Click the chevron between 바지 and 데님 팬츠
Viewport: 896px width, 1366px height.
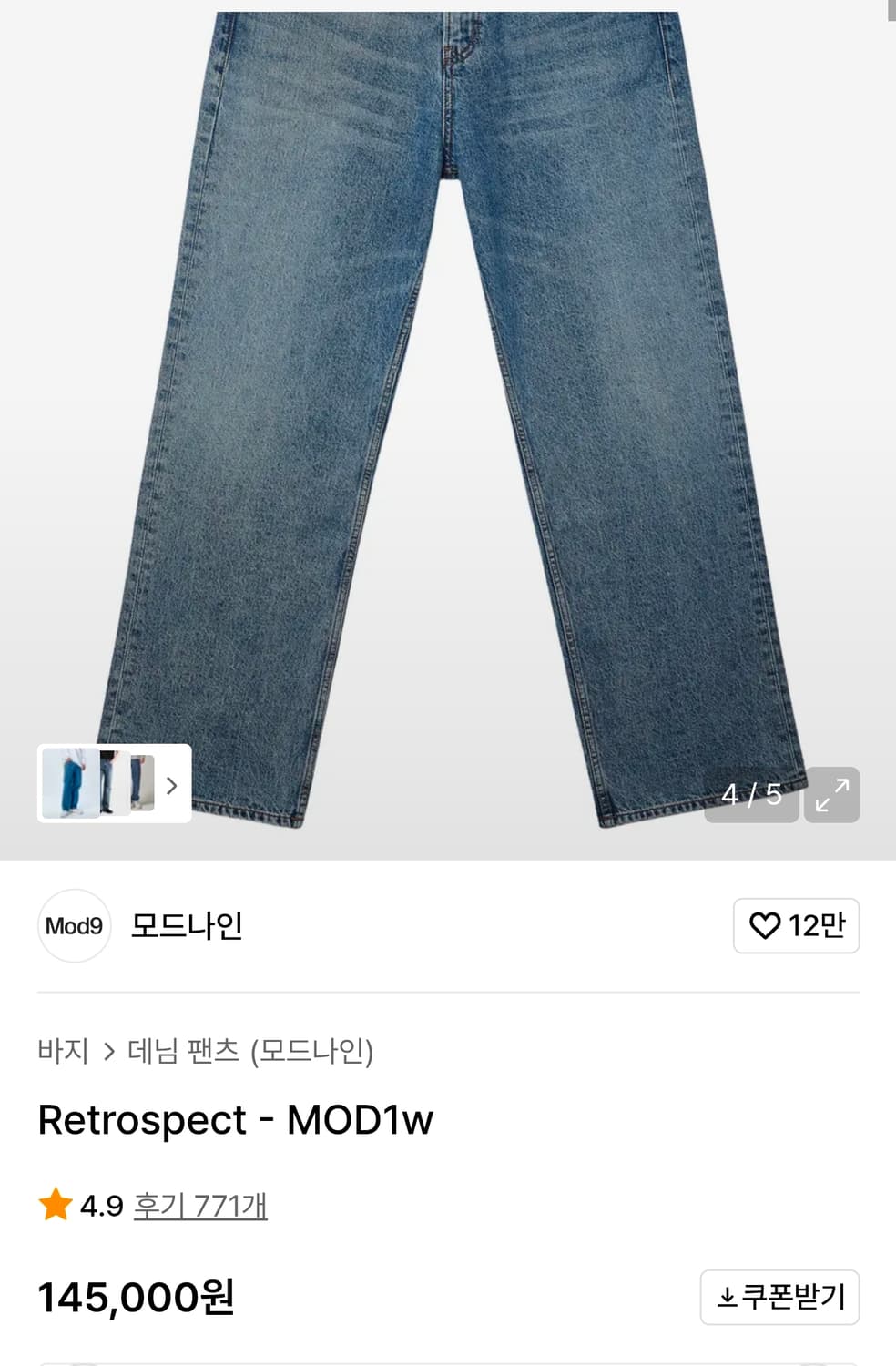[x=109, y=1051]
